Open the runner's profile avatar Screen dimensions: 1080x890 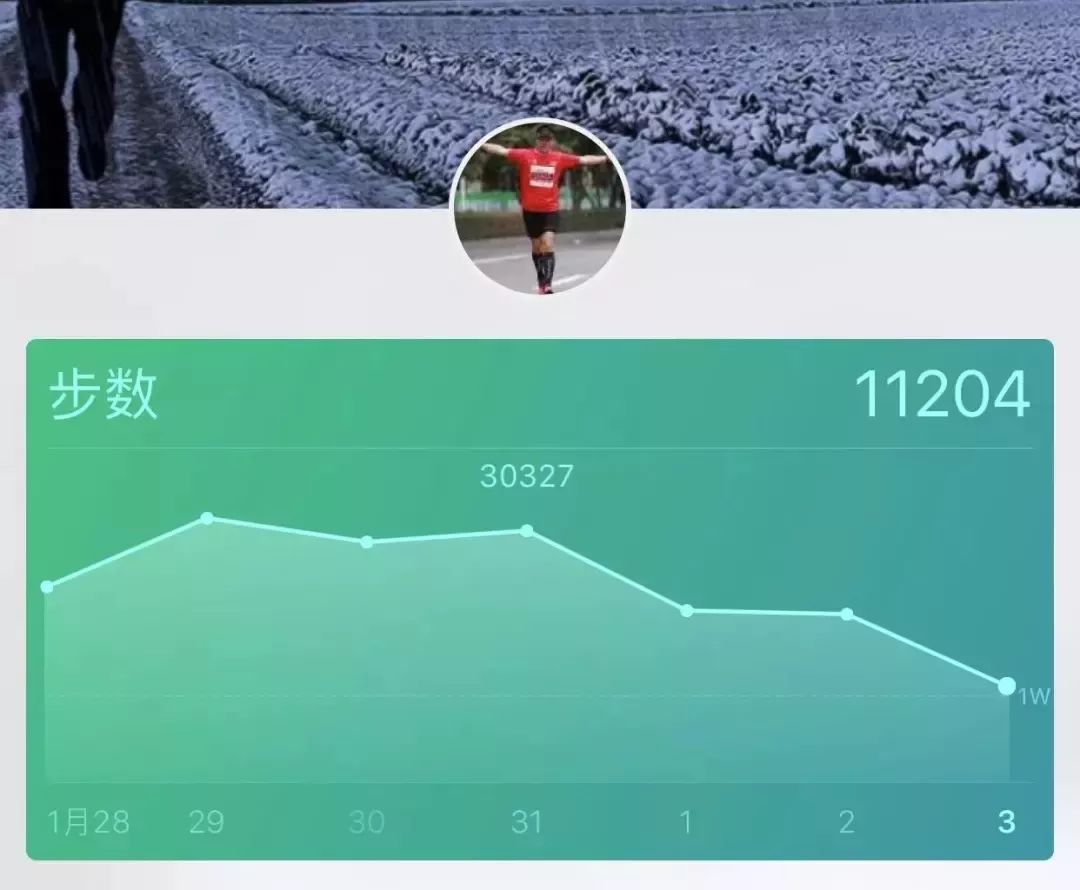540,209
